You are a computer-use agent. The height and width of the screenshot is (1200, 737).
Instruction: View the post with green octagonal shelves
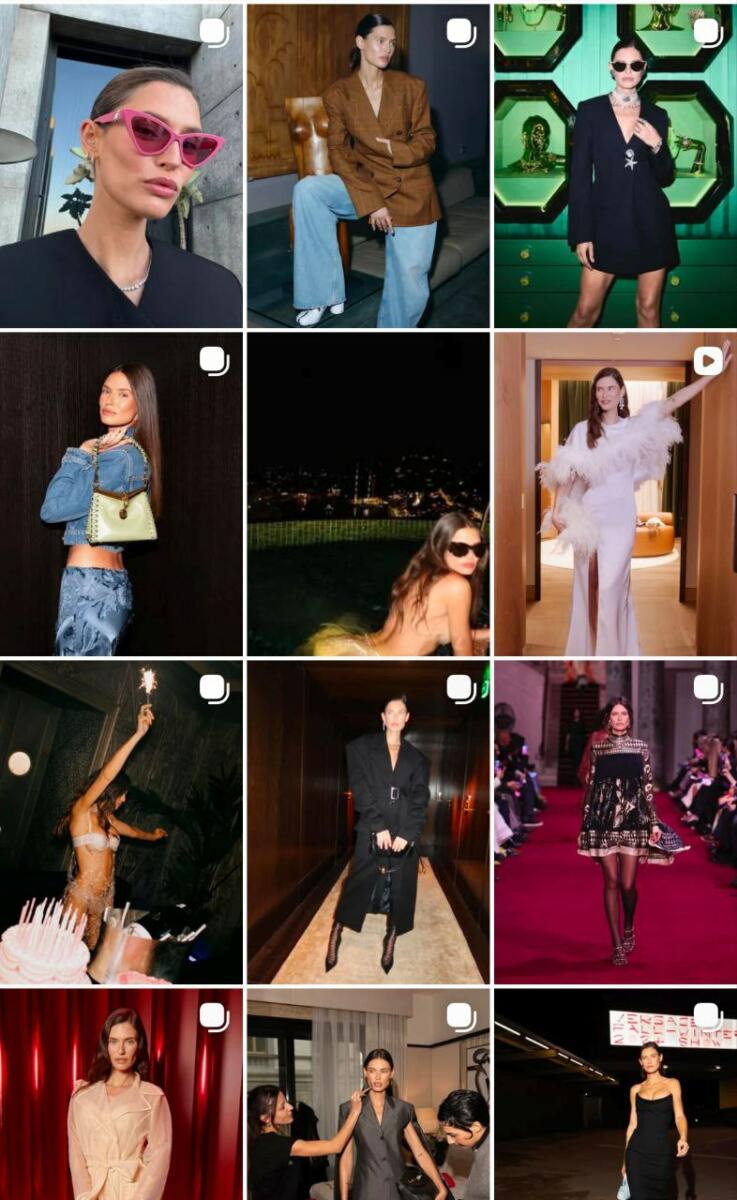[x=615, y=165]
